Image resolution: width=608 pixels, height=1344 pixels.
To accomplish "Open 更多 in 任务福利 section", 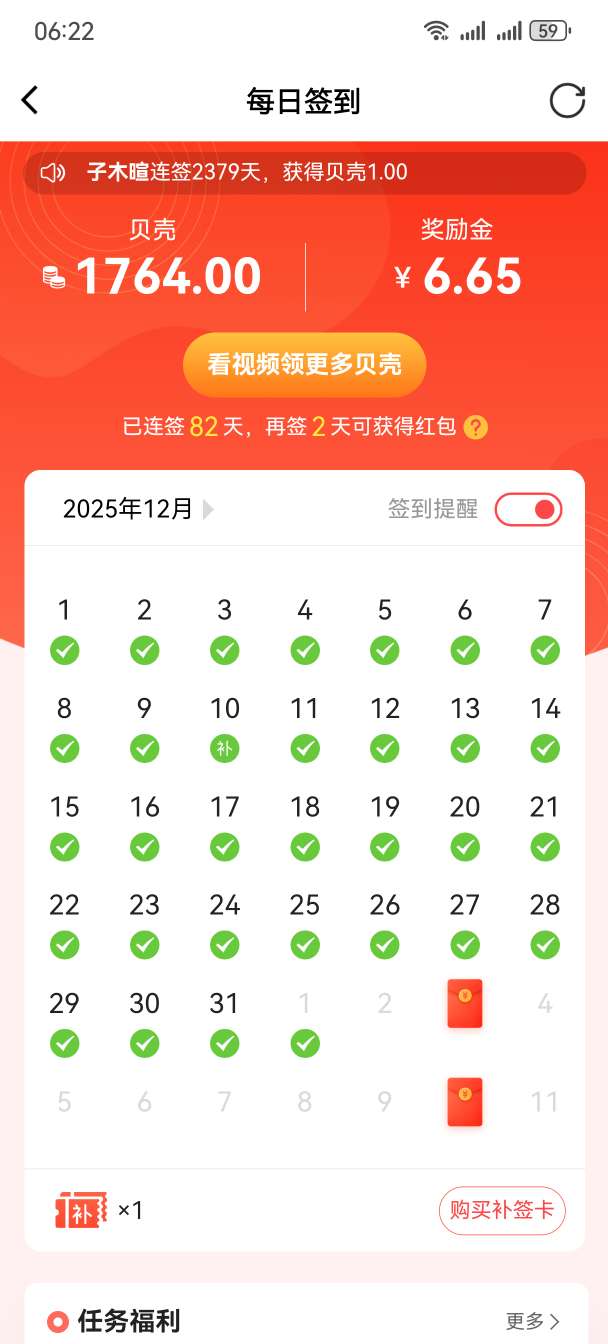I will coord(532,1321).
